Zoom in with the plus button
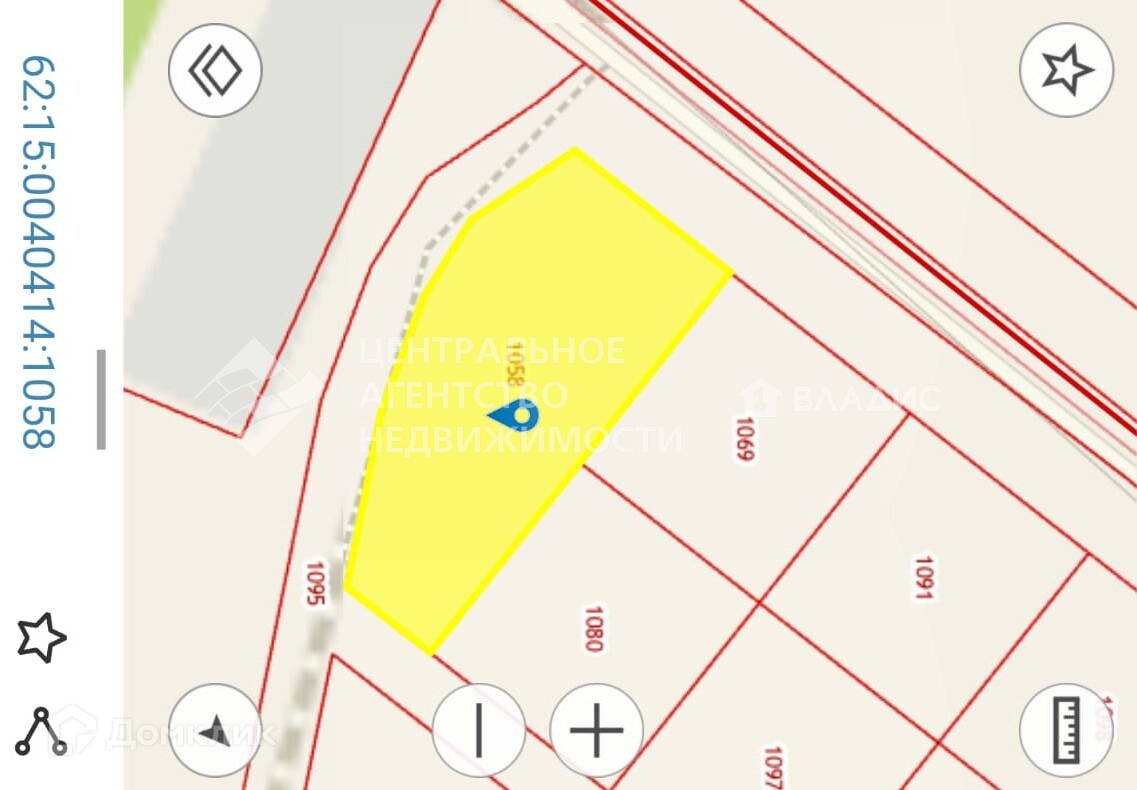This screenshot has width=1137, height=790. pos(597,730)
